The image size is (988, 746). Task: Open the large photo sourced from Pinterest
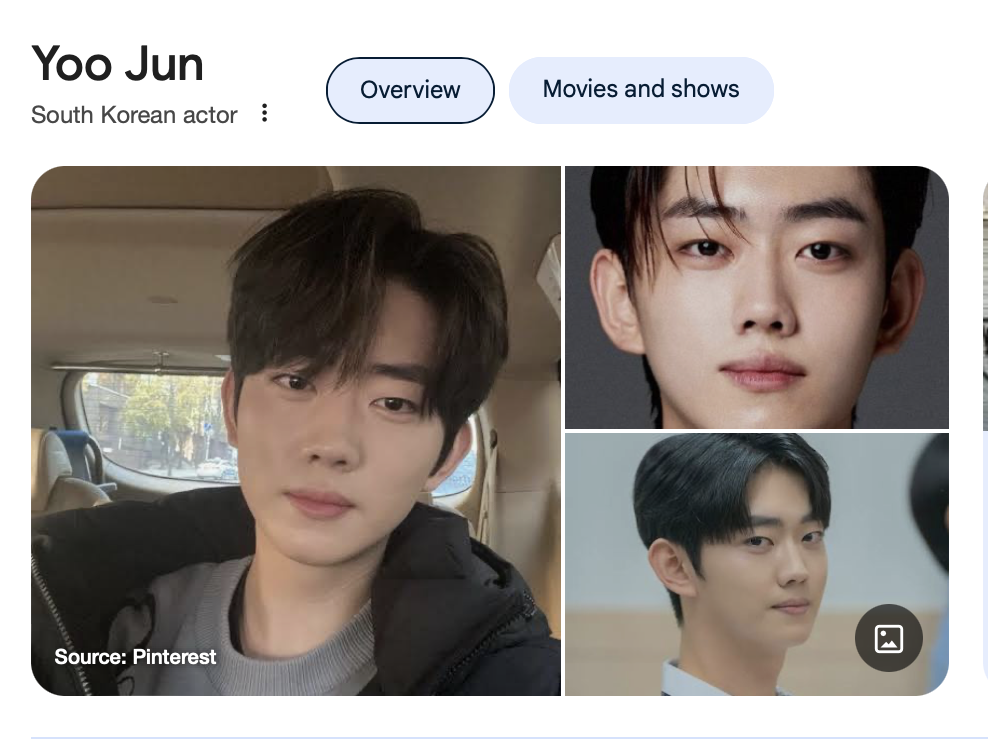point(295,430)
